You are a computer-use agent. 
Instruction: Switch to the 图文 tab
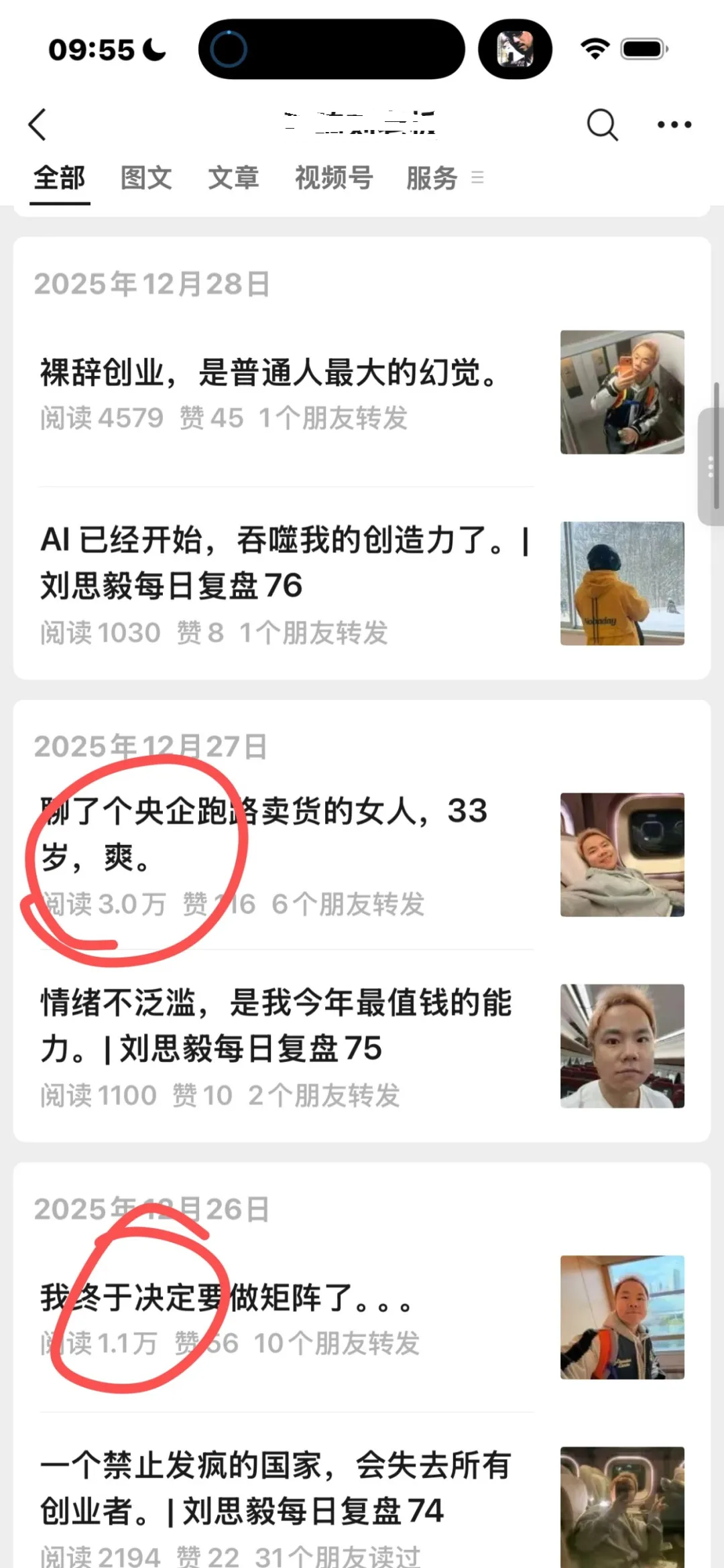tap(146, 178)
